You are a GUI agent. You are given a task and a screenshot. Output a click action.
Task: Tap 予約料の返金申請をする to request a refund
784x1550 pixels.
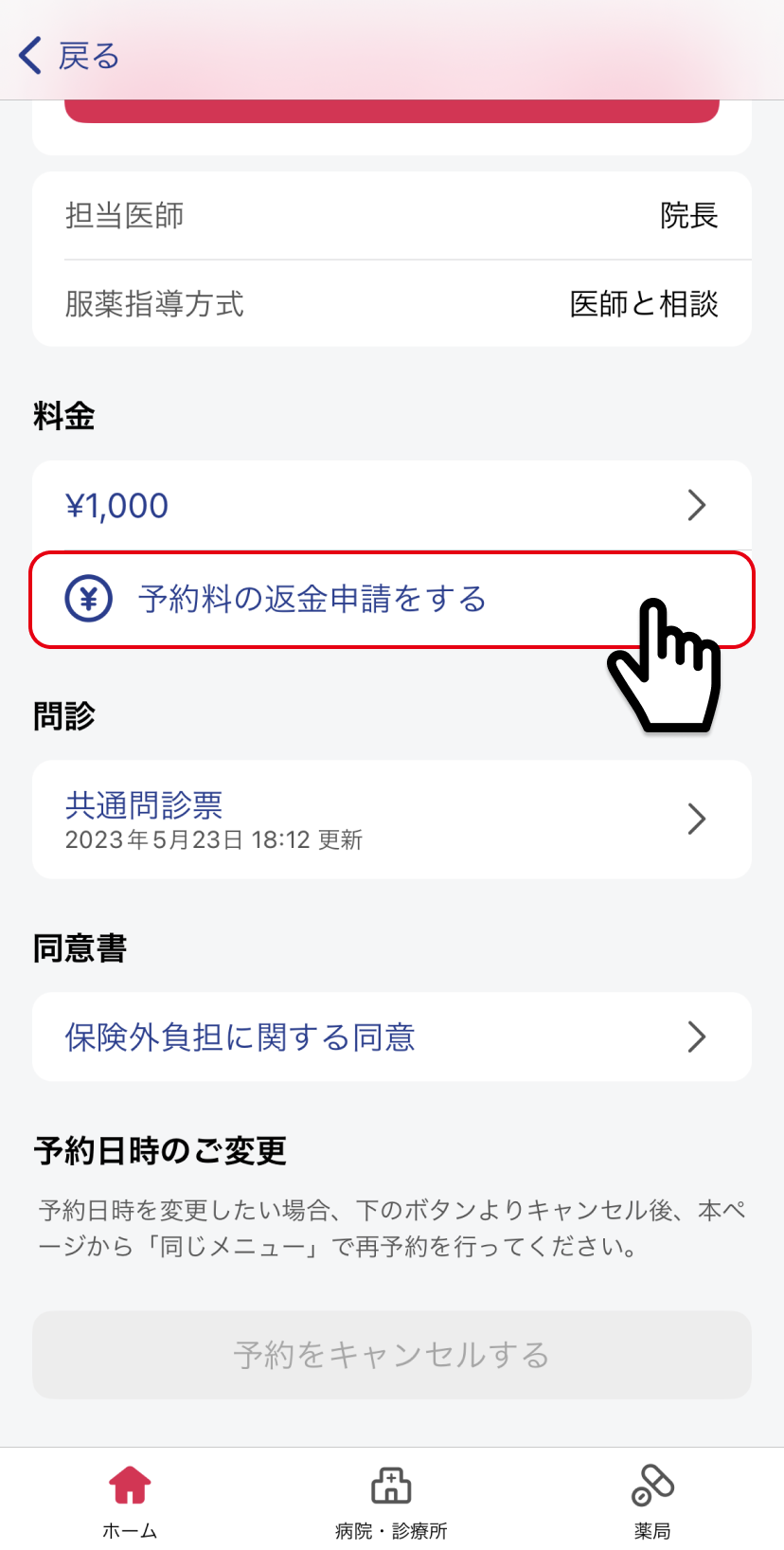pyautogui.click(x=312, y=599)
